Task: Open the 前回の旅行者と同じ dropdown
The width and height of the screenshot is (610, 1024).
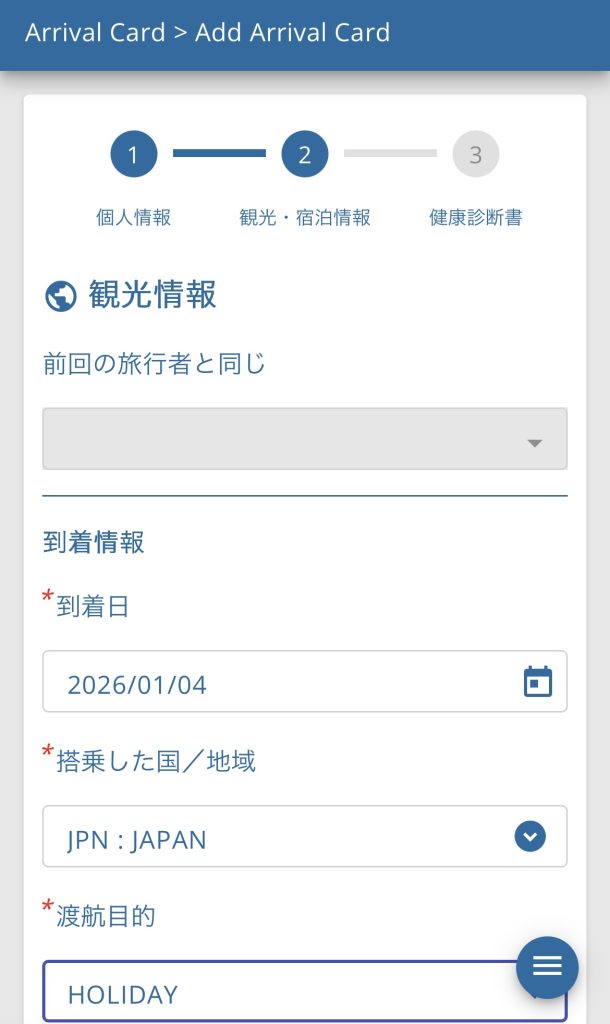Action: point(304,439)
